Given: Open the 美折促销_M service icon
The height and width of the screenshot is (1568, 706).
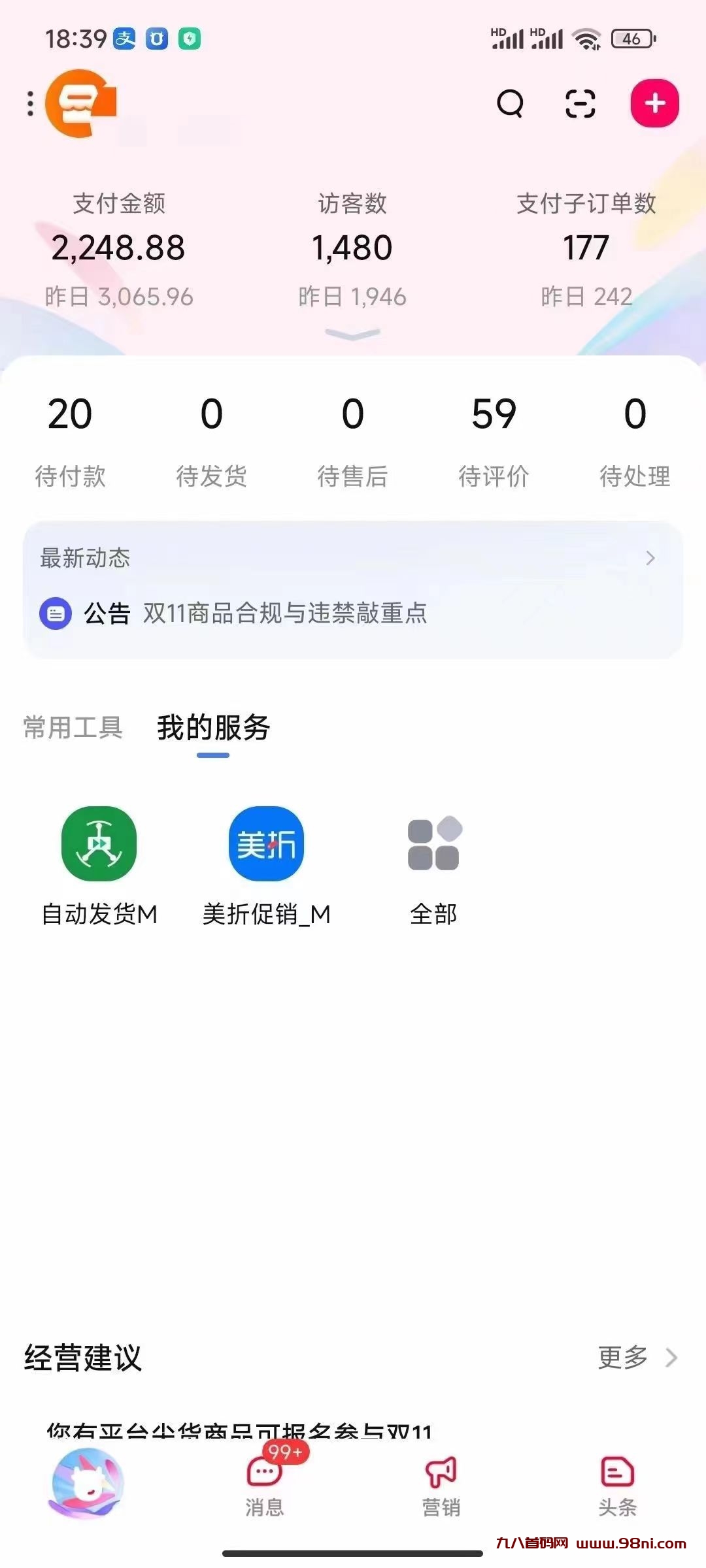Looking at the screenshot, I should [x=265, y=843].
